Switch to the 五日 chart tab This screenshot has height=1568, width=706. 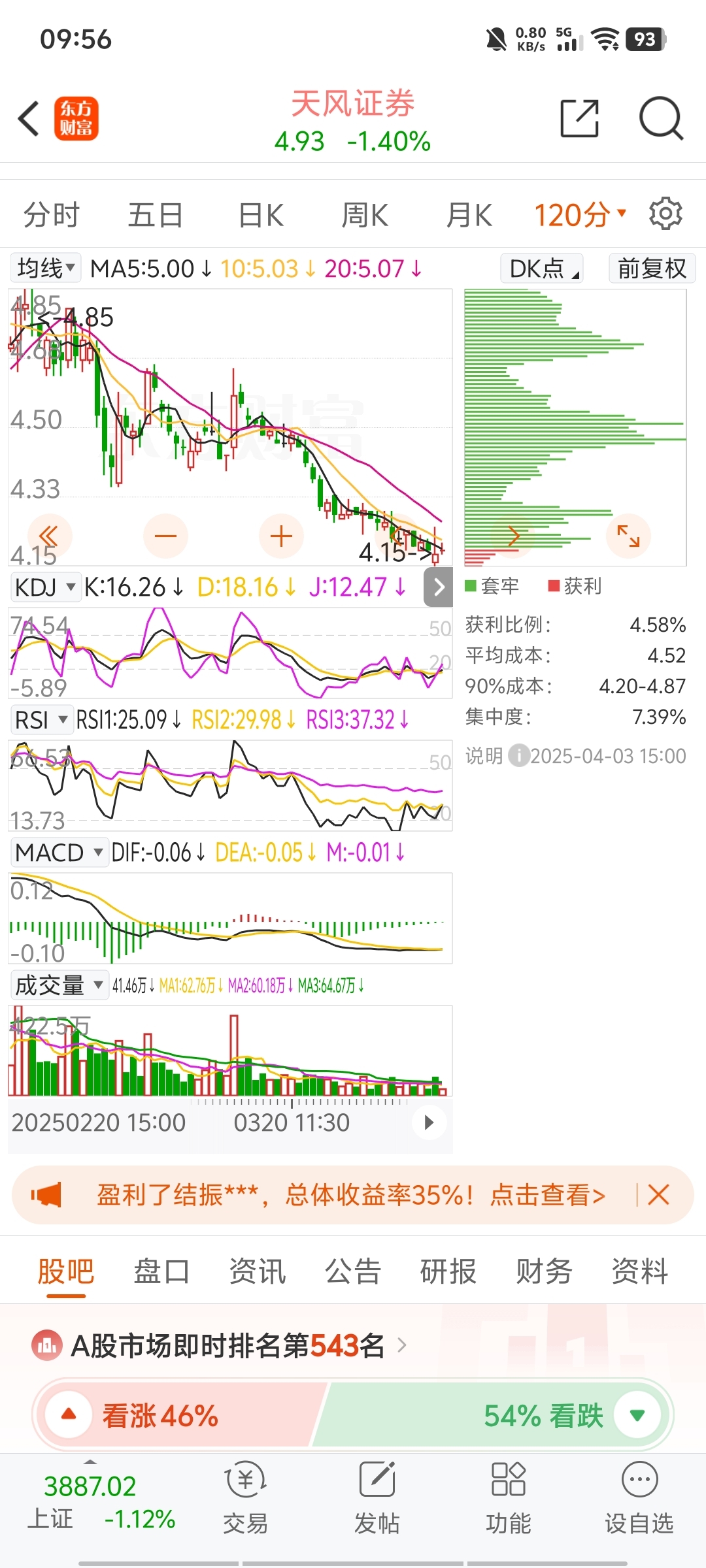[155, 215]
